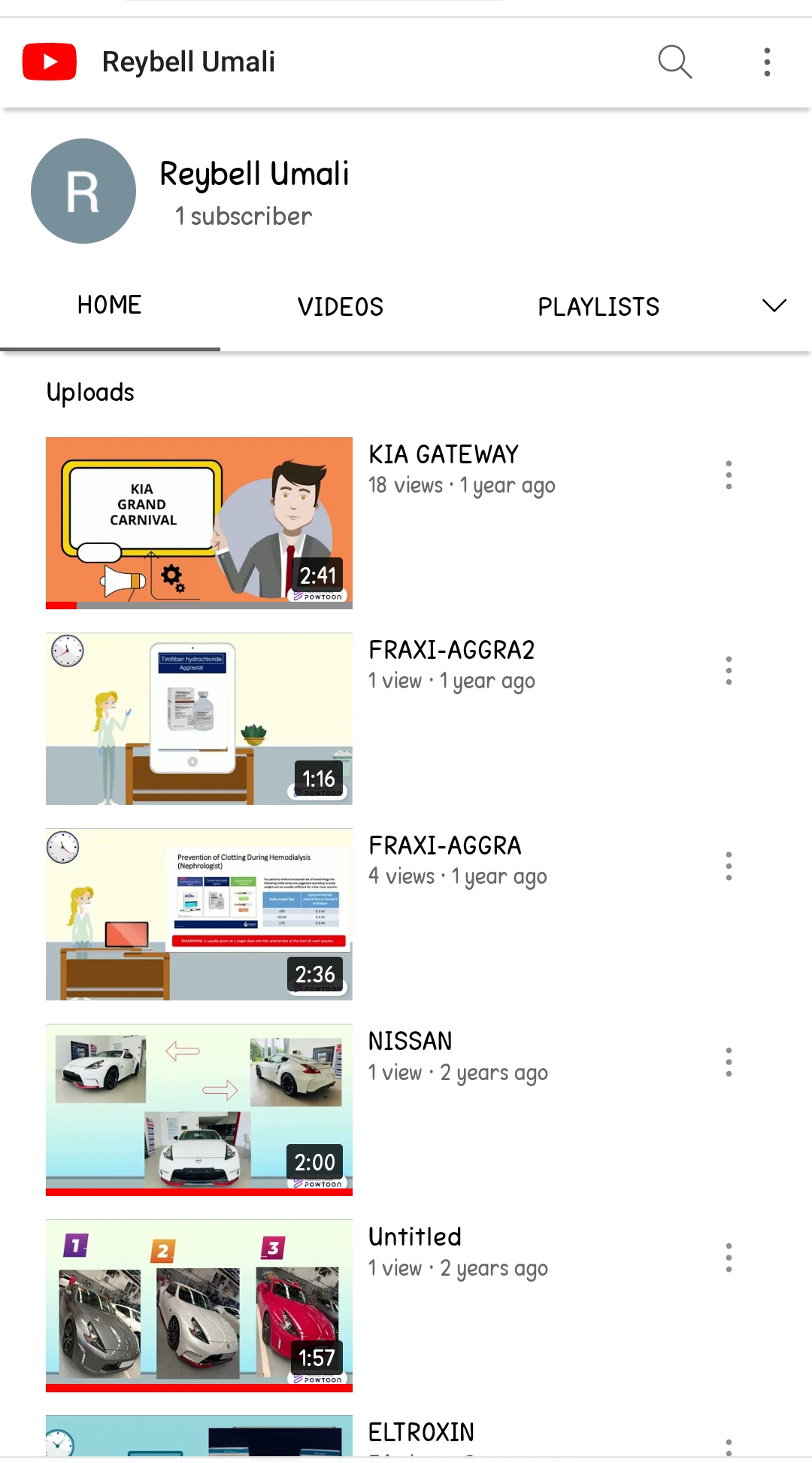Viewport: 812px width, 1463px height.
Task: Open options for KIA GATEWAY video
Action: [x=729, y=475]
